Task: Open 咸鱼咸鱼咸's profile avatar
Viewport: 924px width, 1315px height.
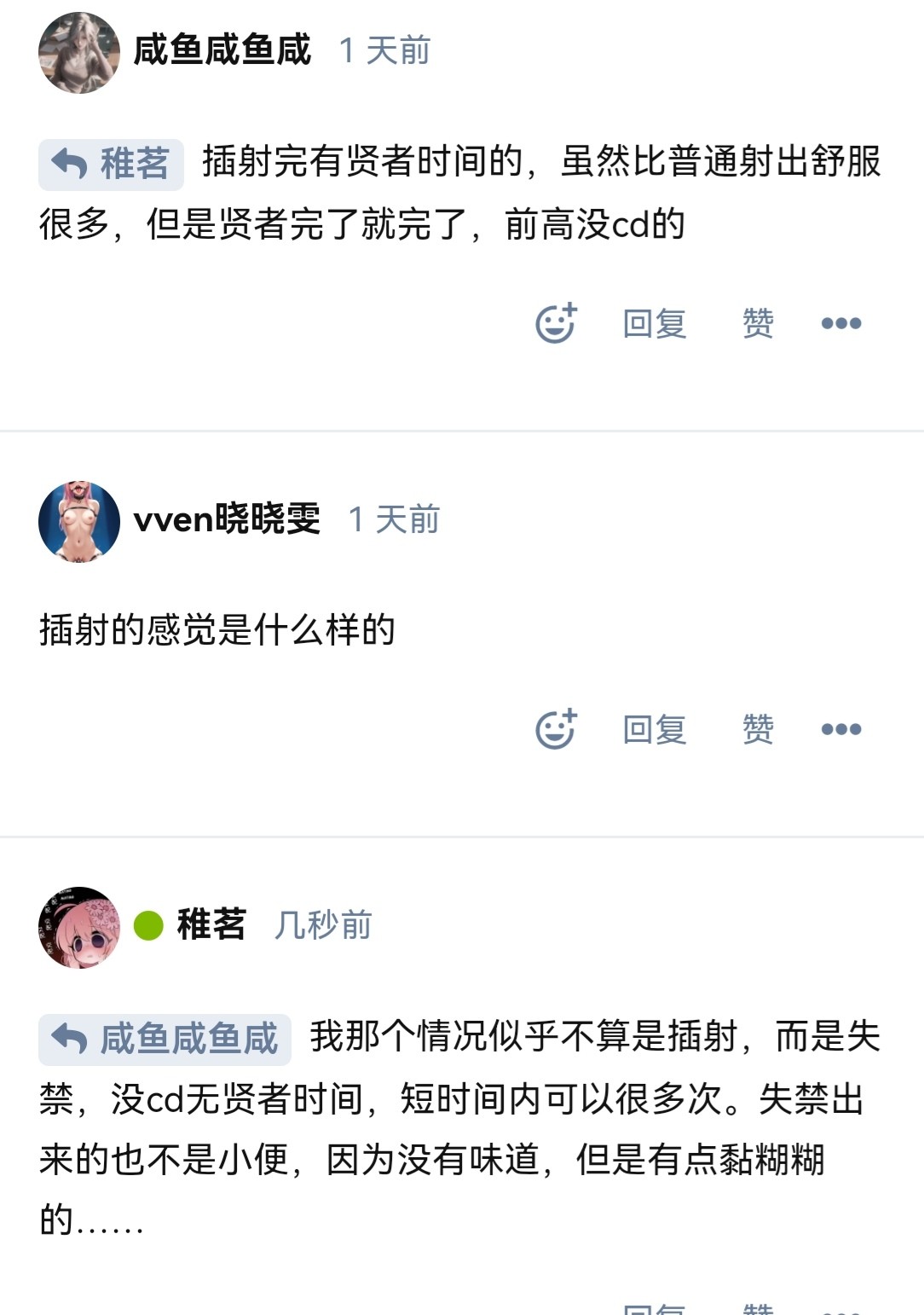Action: pos(78,52)
